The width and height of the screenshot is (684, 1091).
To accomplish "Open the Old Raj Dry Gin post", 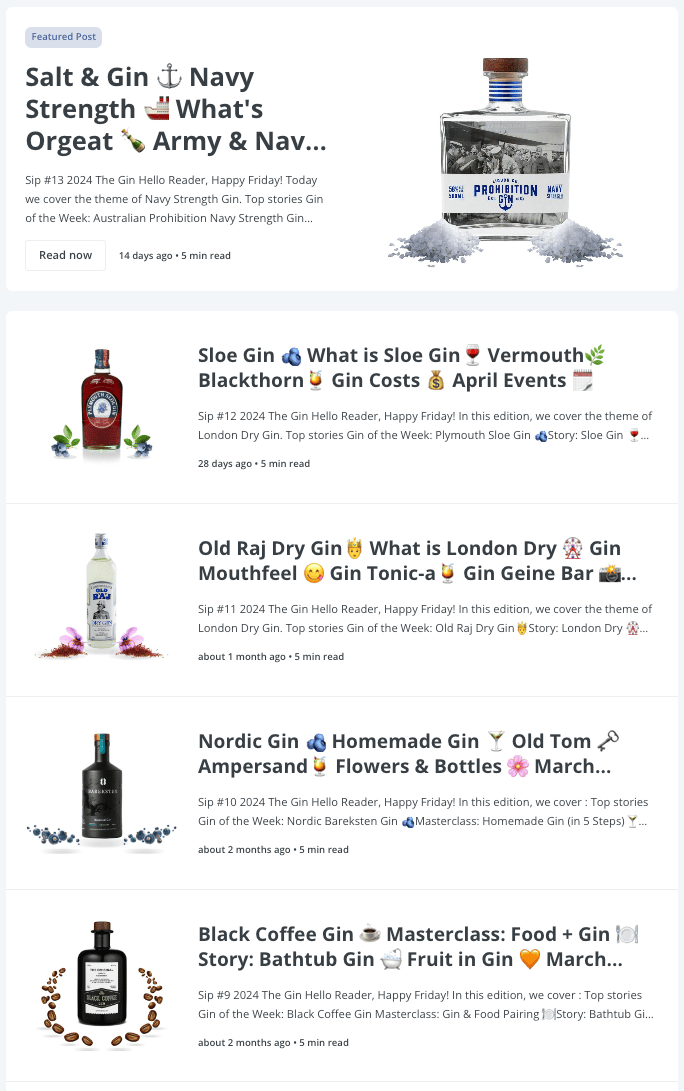I will pyautogui.click(x=409, y=561).
